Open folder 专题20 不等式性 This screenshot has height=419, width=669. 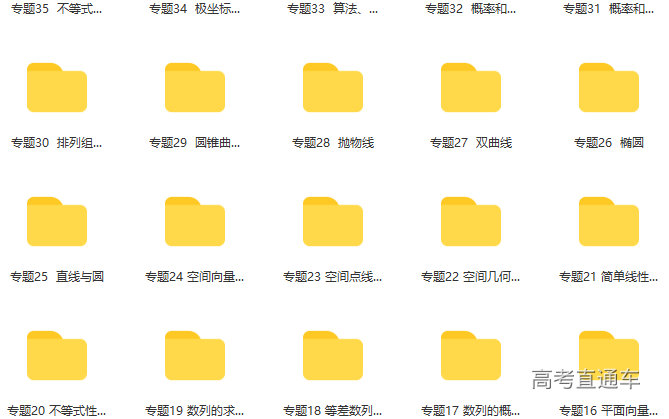tap(57, 357)
